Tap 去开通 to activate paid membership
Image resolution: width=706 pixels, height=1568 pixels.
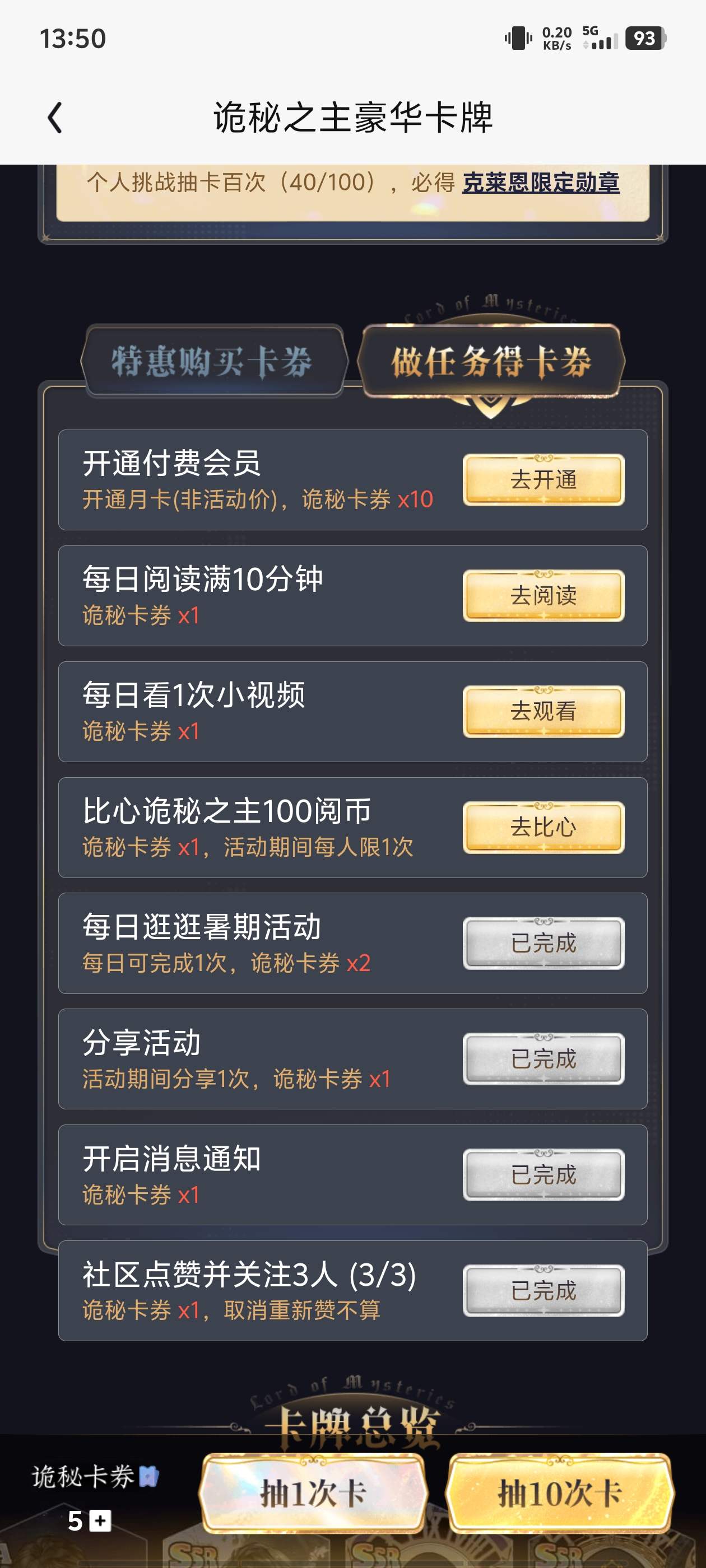coord(544,480)
